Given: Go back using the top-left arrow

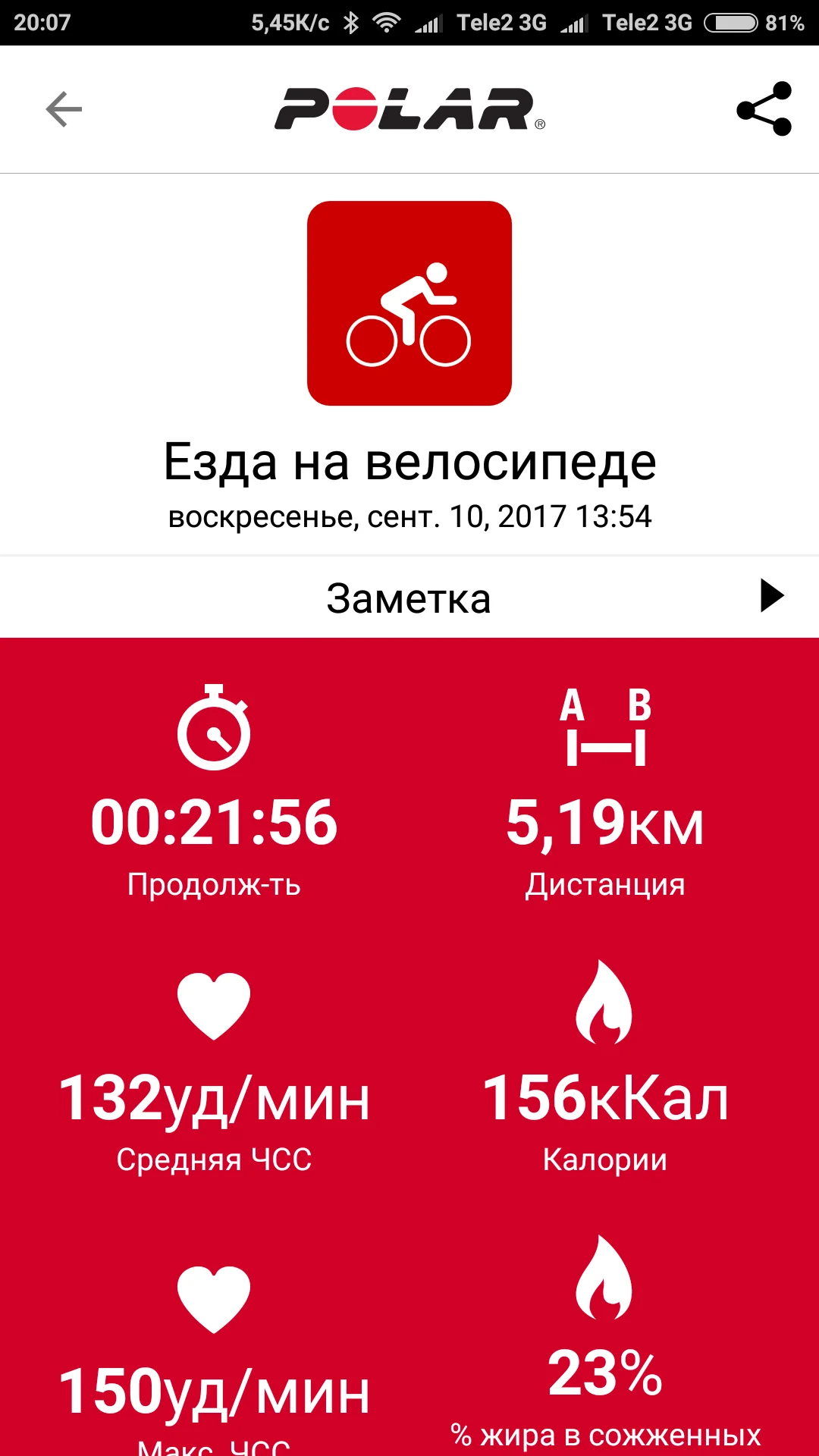Looking at the screenshot, I should point(64,109).
